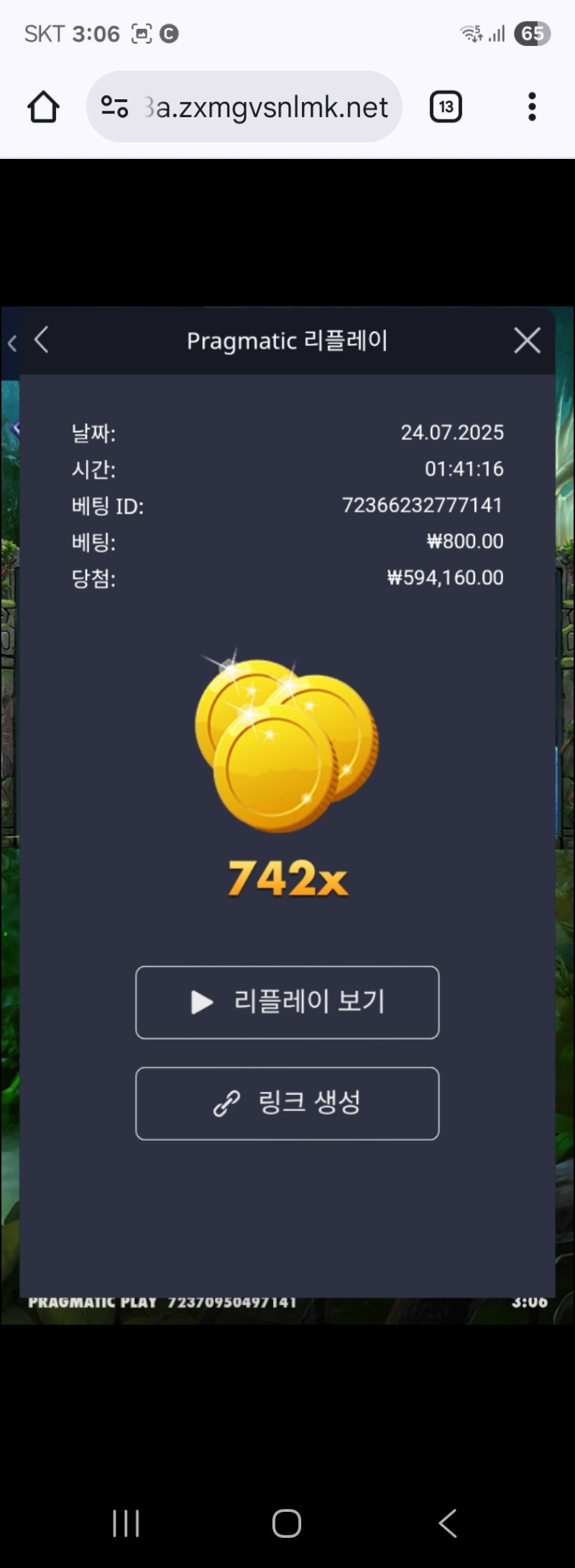View site info icon in address bar

pos(114,107)
